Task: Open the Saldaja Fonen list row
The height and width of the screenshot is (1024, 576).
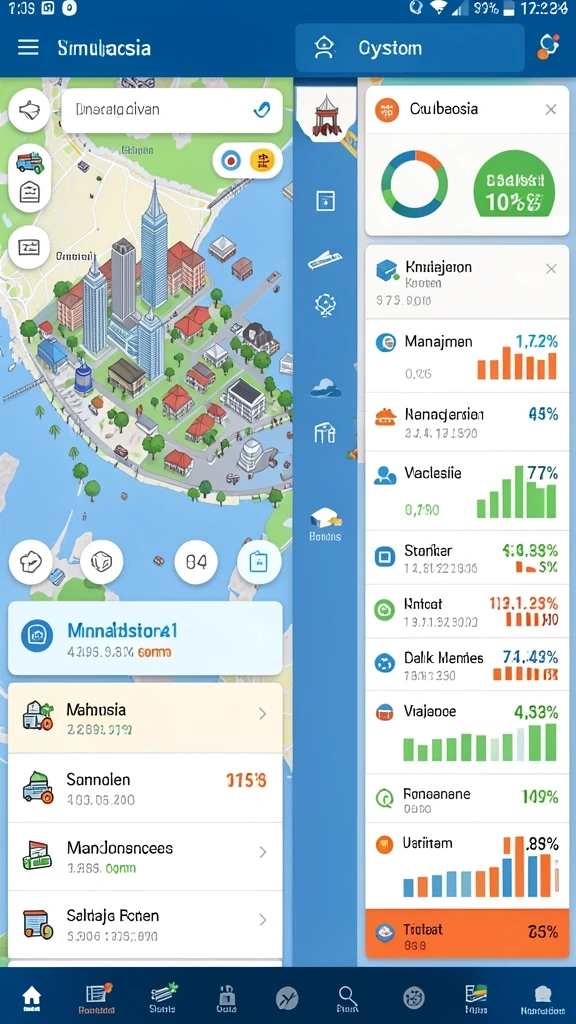Action: click(145, 925)
